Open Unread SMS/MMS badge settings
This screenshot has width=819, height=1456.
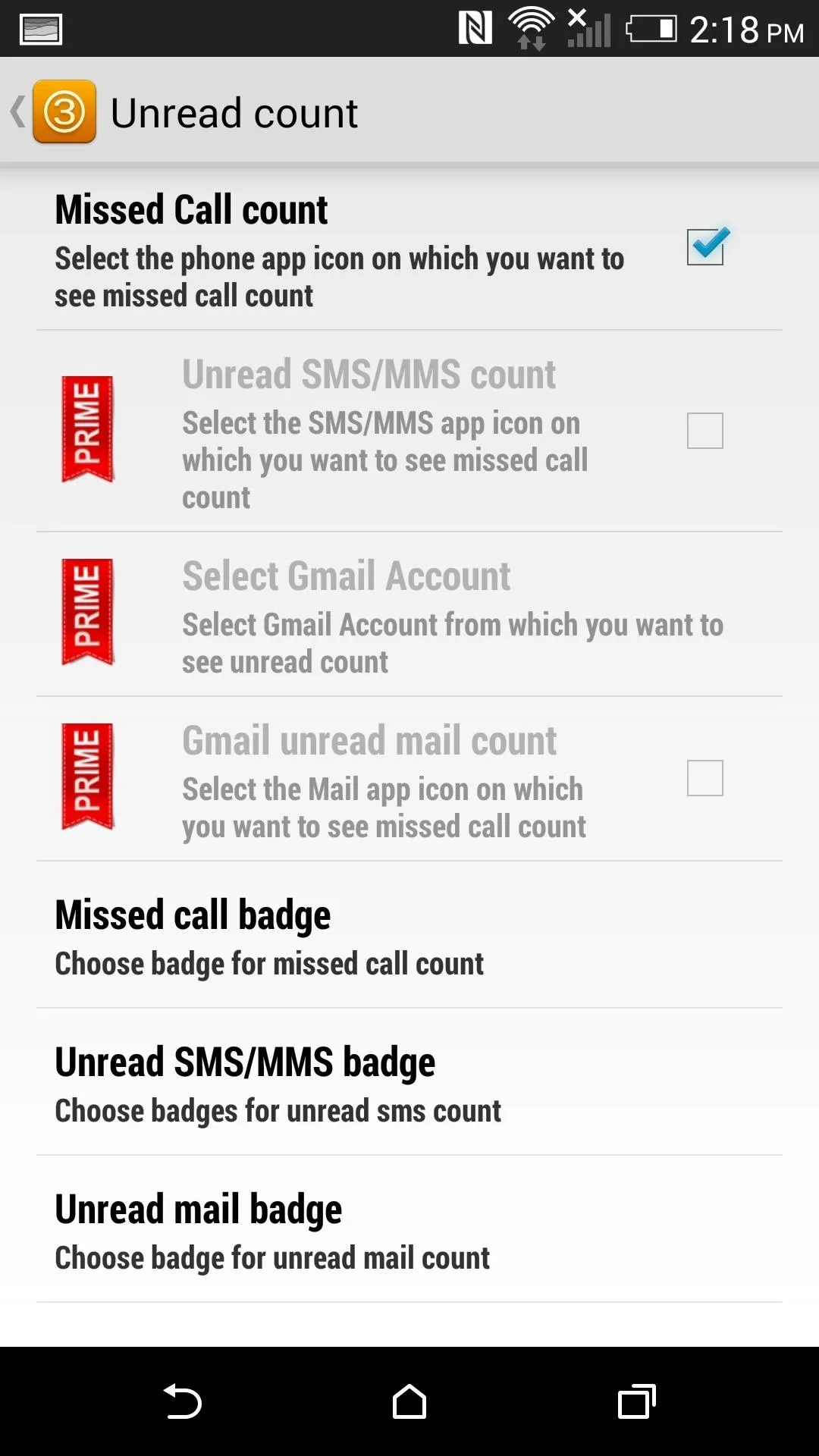[x=409, y=1082]
